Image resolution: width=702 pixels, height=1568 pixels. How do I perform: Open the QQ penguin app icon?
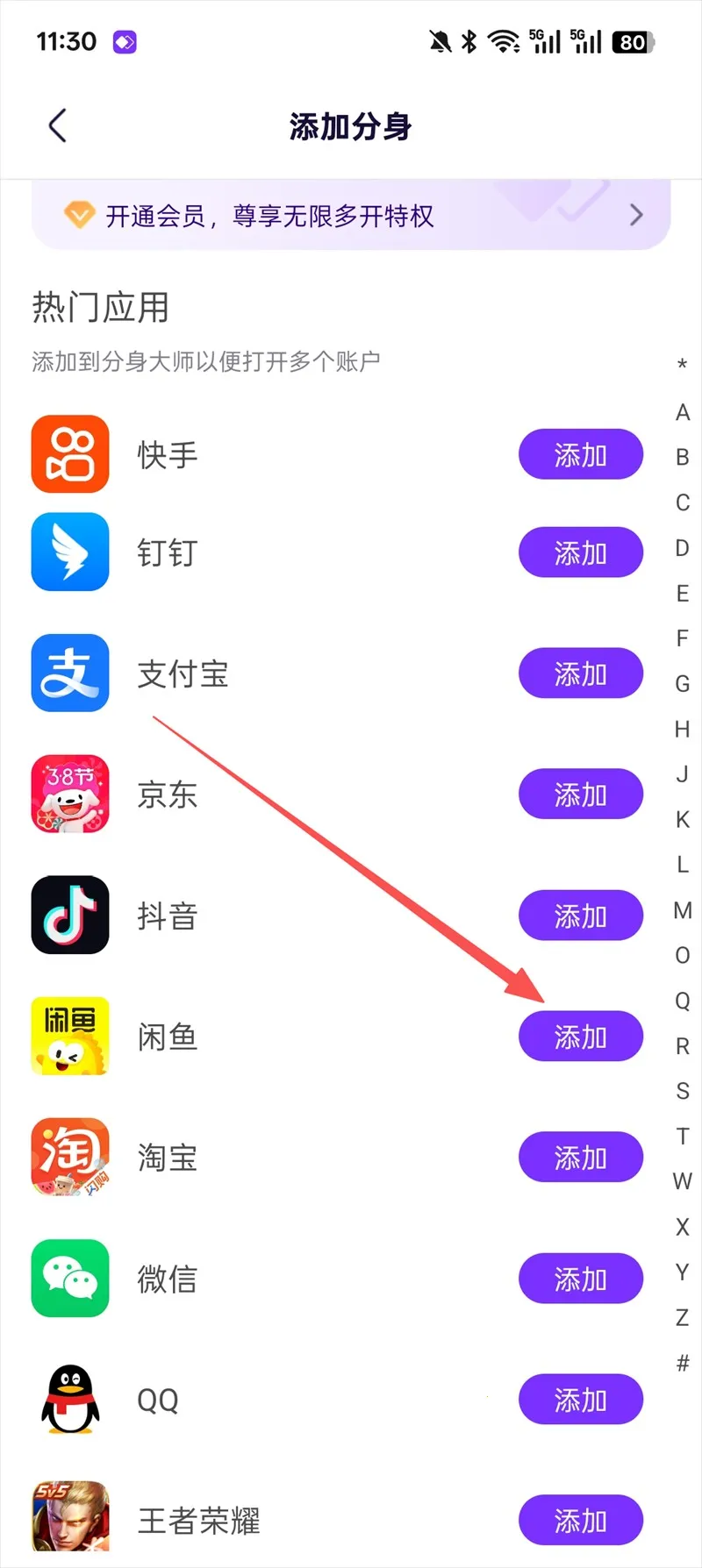70,1400
